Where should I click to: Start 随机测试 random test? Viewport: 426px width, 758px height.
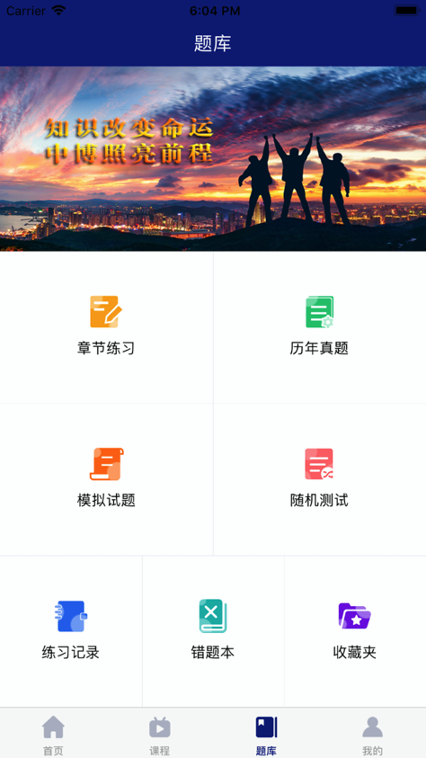coord(320,479)
